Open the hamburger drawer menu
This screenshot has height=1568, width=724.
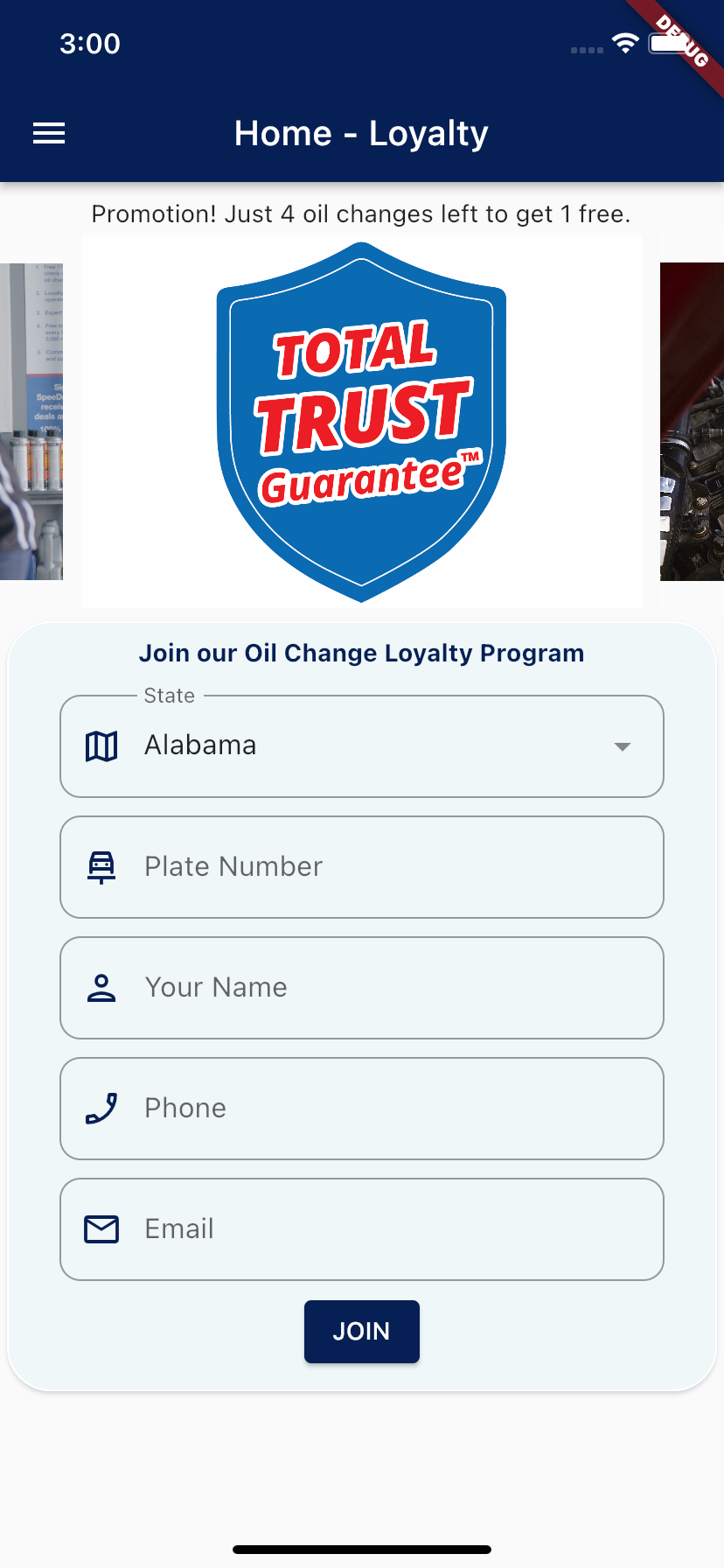[49, 134]
